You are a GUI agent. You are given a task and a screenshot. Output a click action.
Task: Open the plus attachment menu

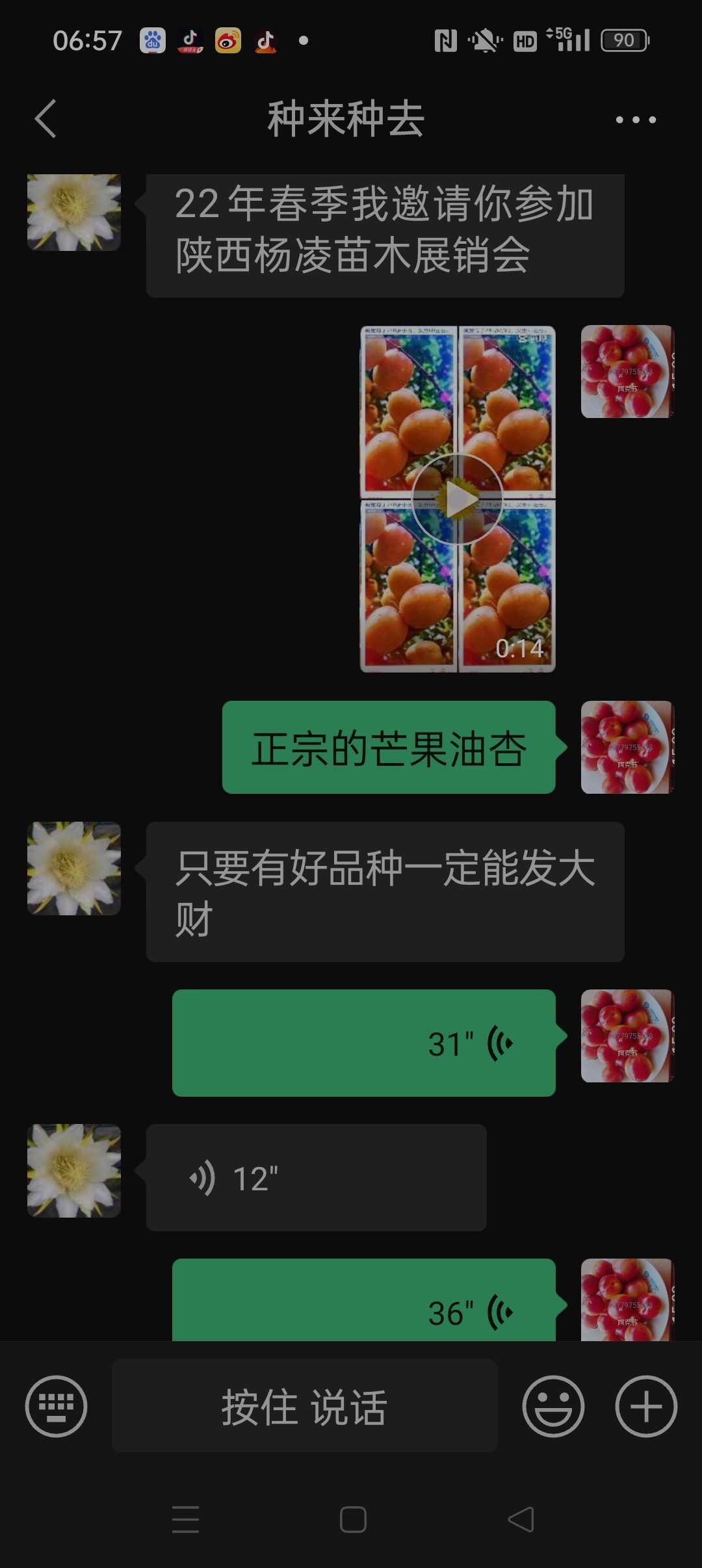646,1406
